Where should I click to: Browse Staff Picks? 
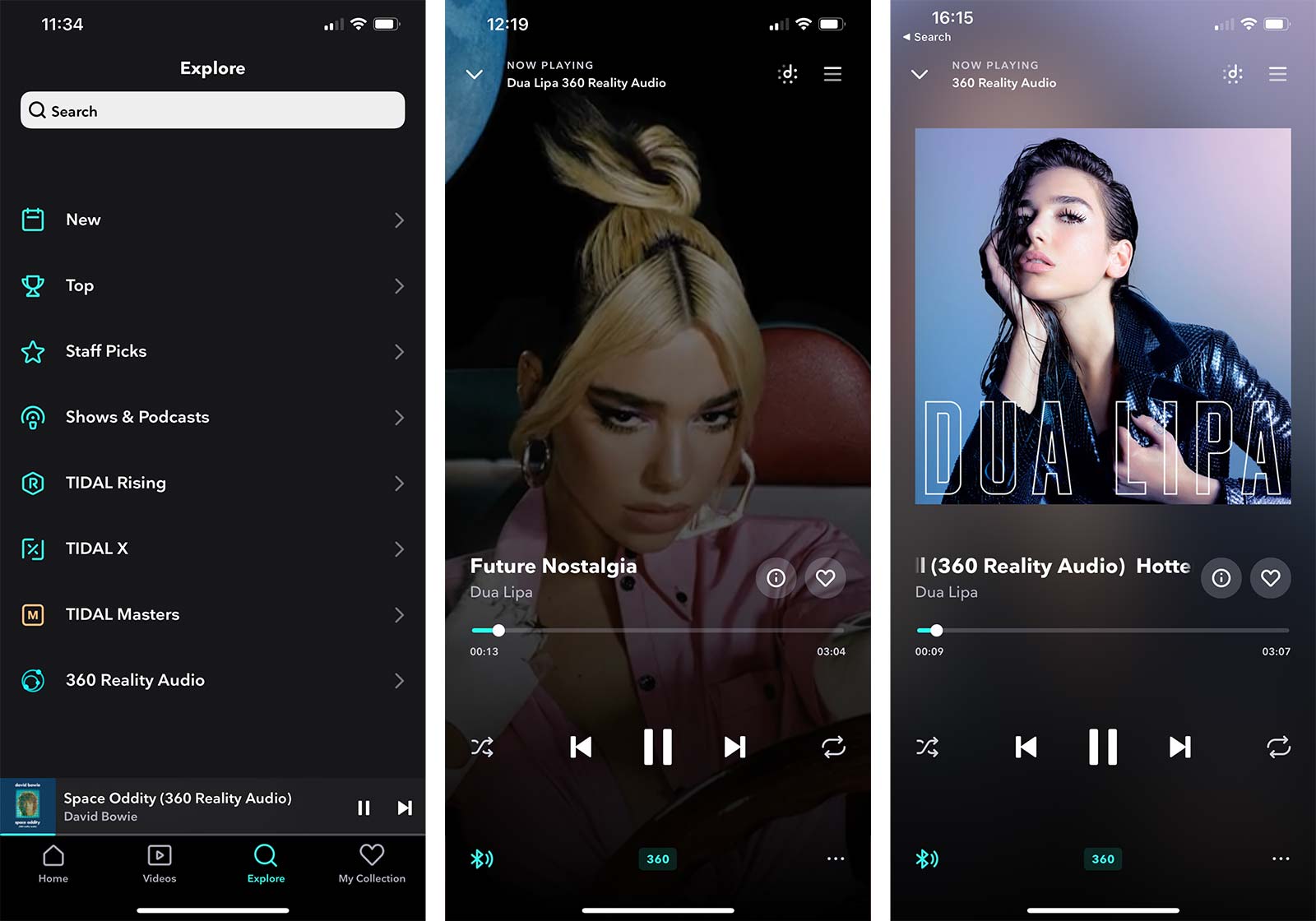(x=212, y=351)
